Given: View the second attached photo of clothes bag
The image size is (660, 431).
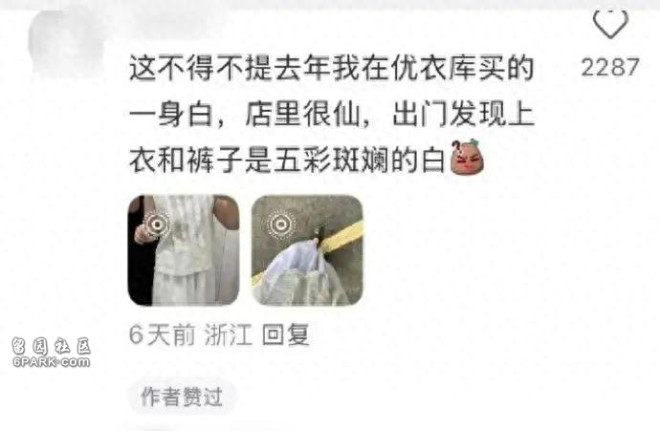Looking at the screenshot, I should point(307,250).
